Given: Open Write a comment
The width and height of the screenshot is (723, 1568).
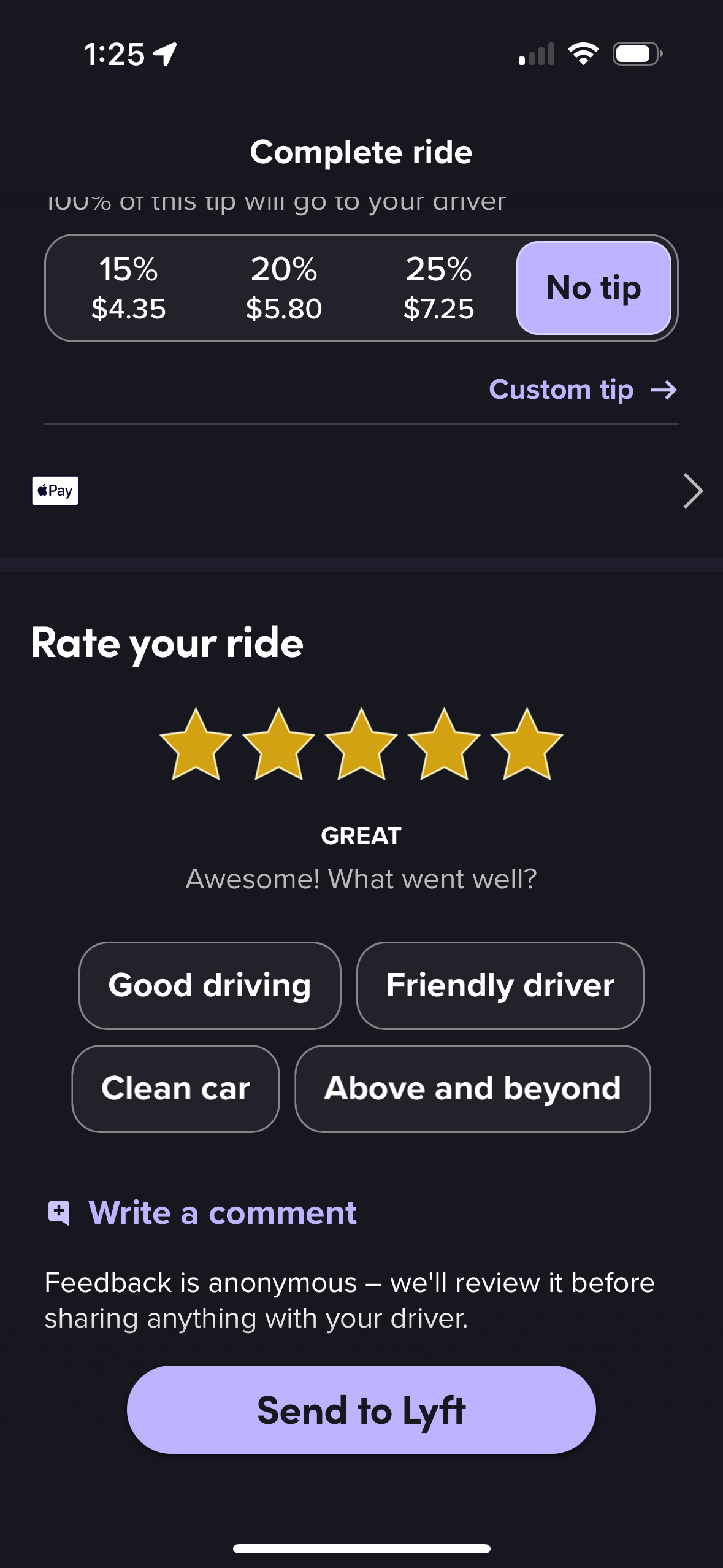Looking at the screenshot, I should tap(223, 1212).
